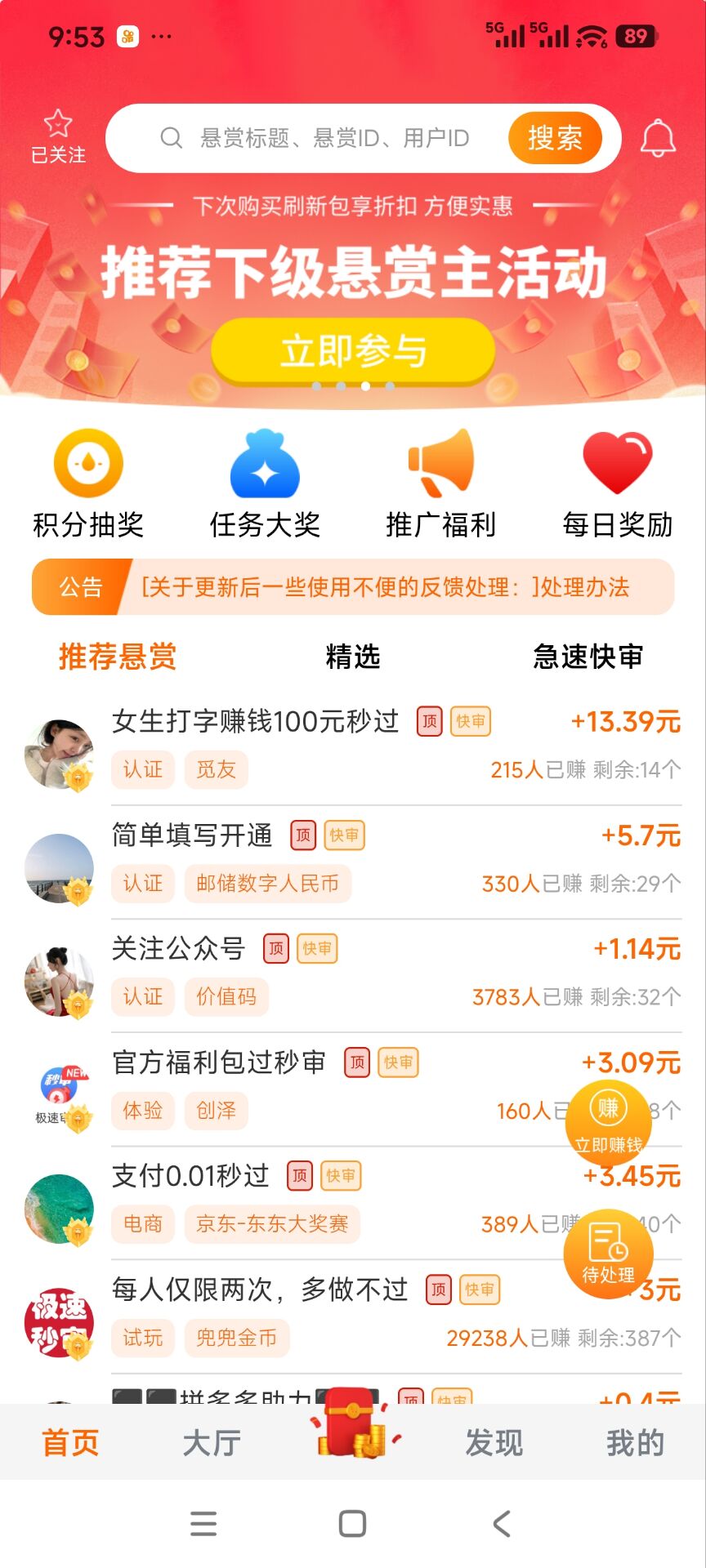
Task: Open the 积分抽奖 lottery feature
Action: (87, 482)
